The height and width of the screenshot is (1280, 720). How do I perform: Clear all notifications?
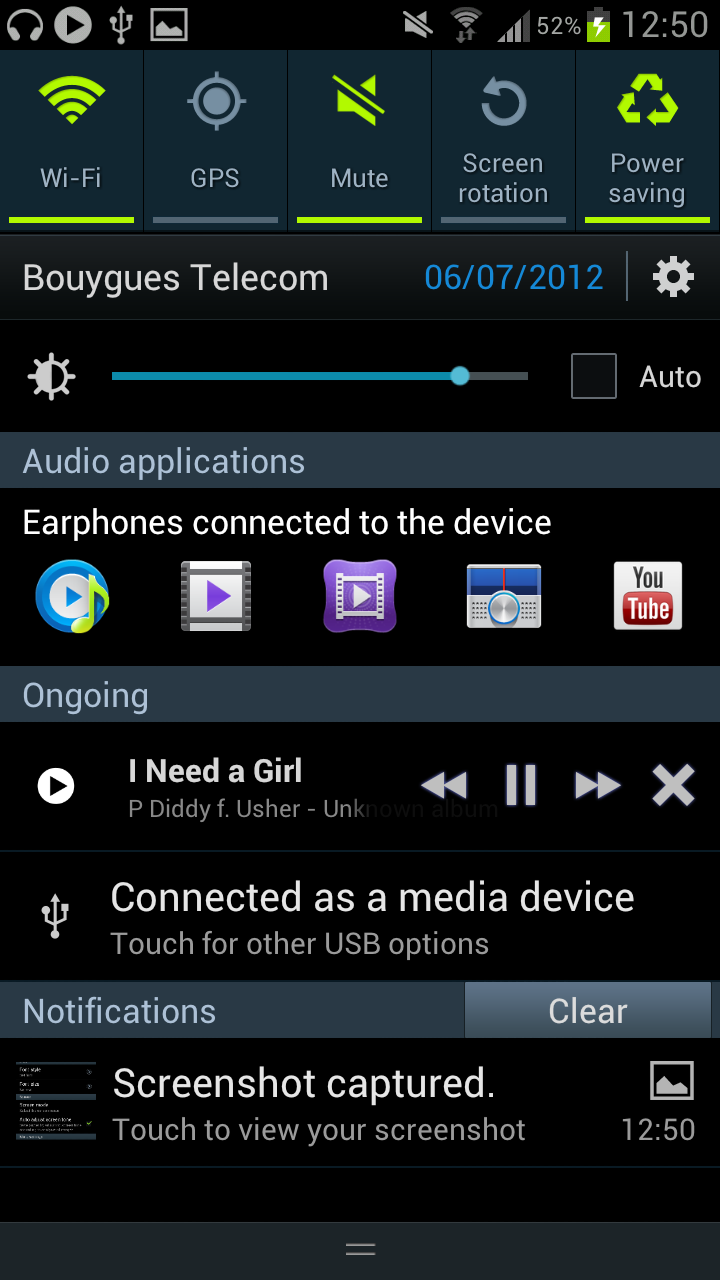tap(588, 1011)
